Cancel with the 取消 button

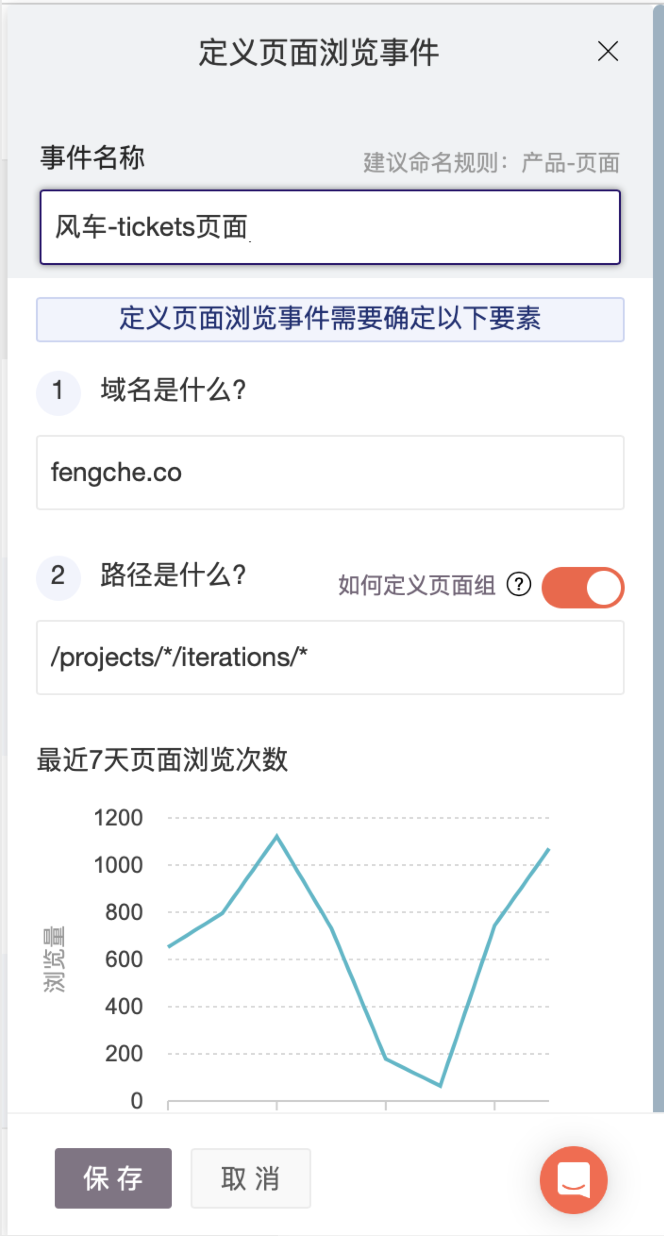click(250, 1178)
